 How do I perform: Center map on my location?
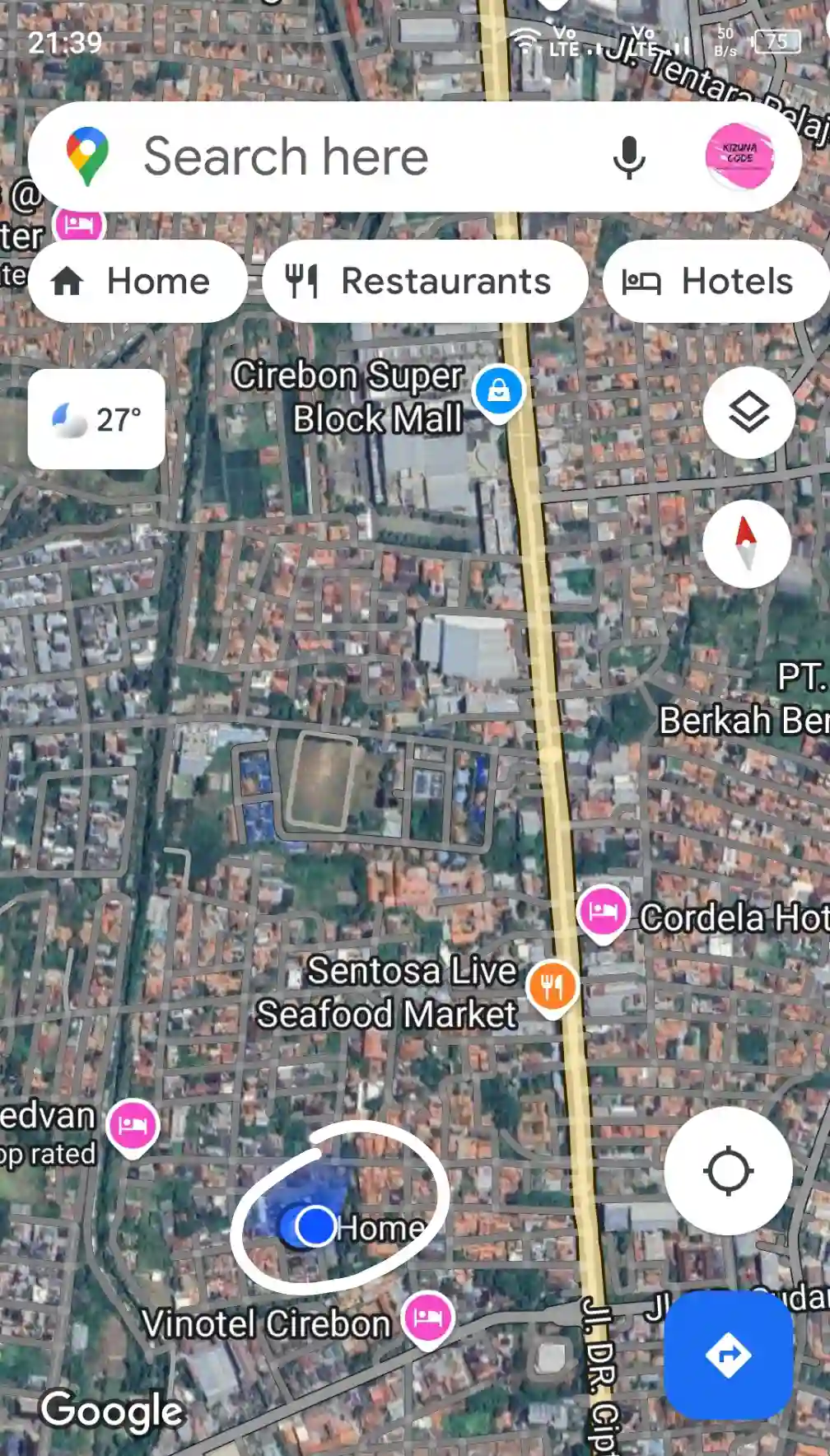click(728, 1170)
